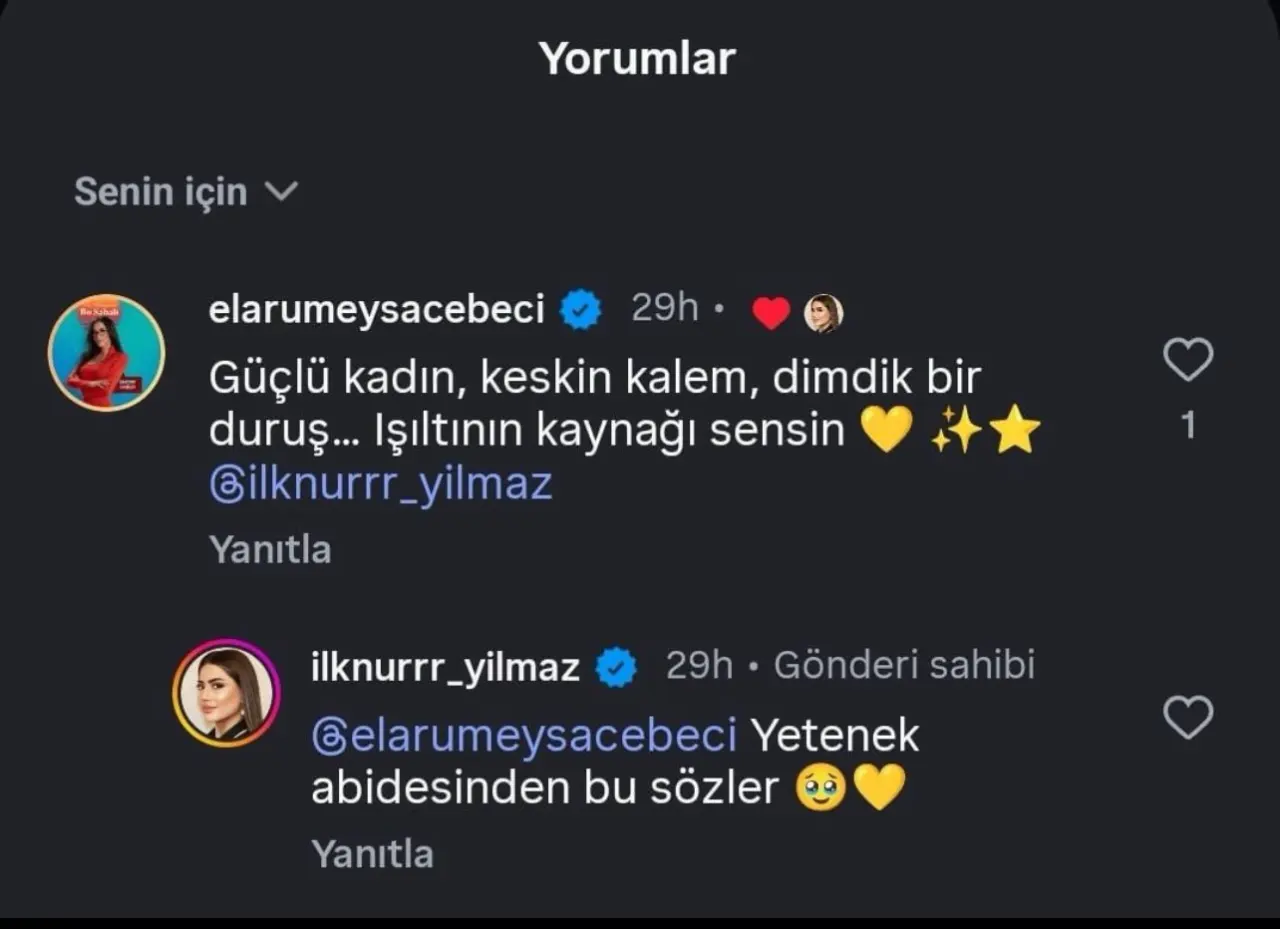1280x929 pixels.
Task: Open the @ilknurrr_yilmaz mention link
Action: pos(381,485)
